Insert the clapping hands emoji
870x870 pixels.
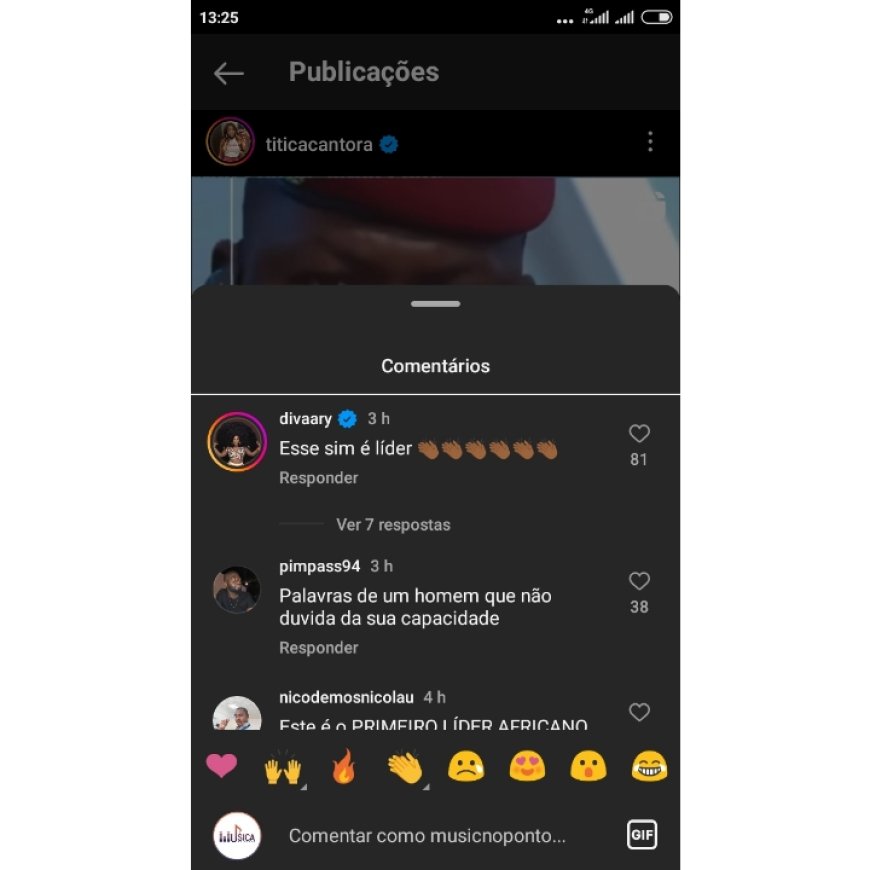tap(405, 768)
